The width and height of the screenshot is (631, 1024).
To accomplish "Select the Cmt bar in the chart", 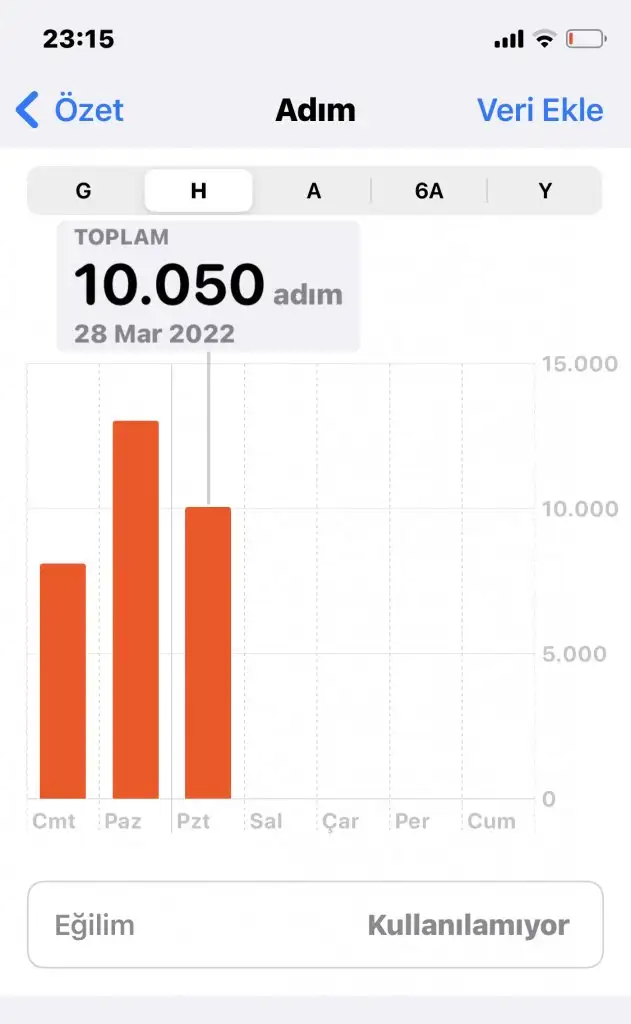I will pyautogui.click(x=62, y=681).
